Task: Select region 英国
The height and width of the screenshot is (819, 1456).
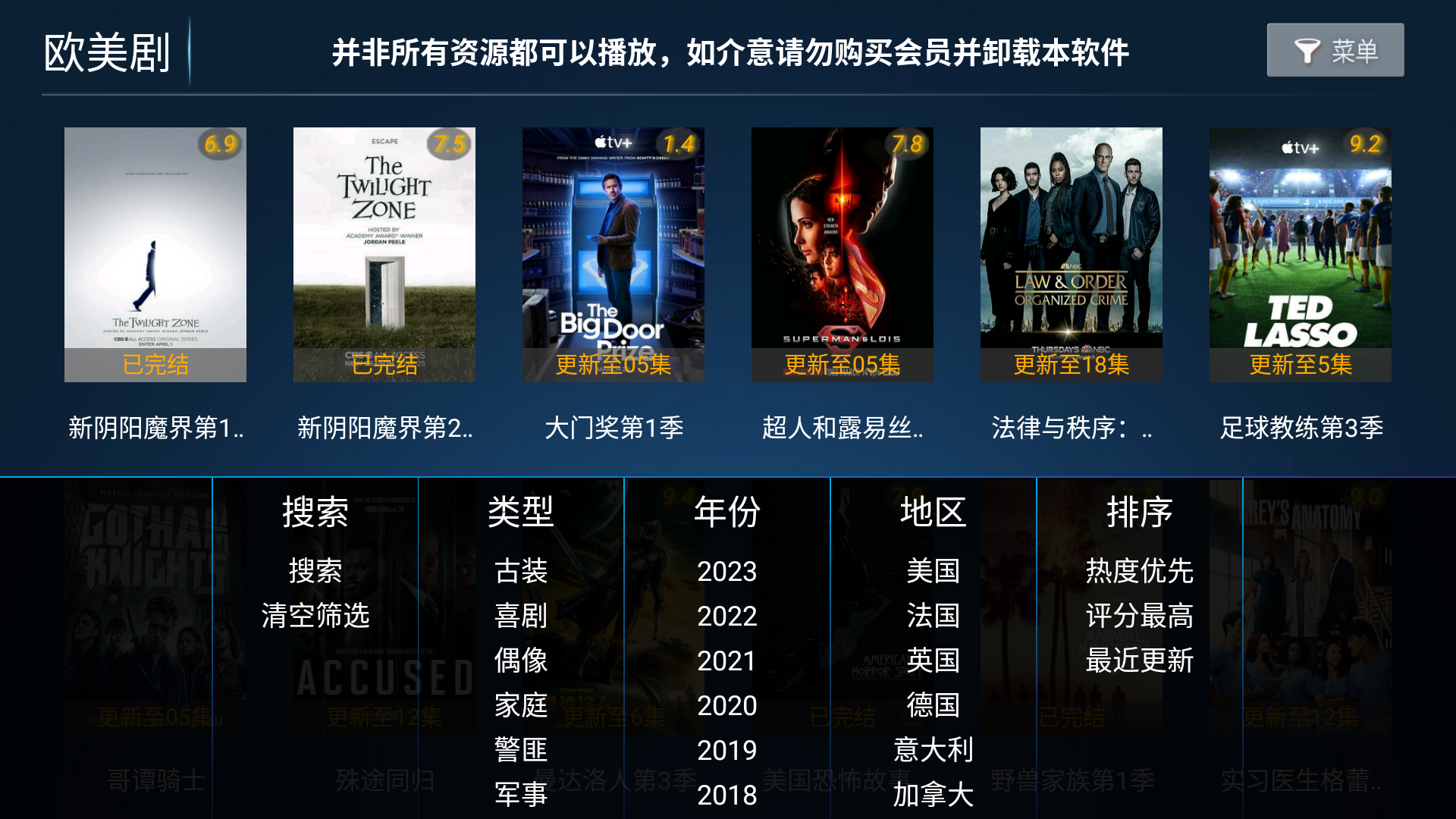Action: (933, 661)
